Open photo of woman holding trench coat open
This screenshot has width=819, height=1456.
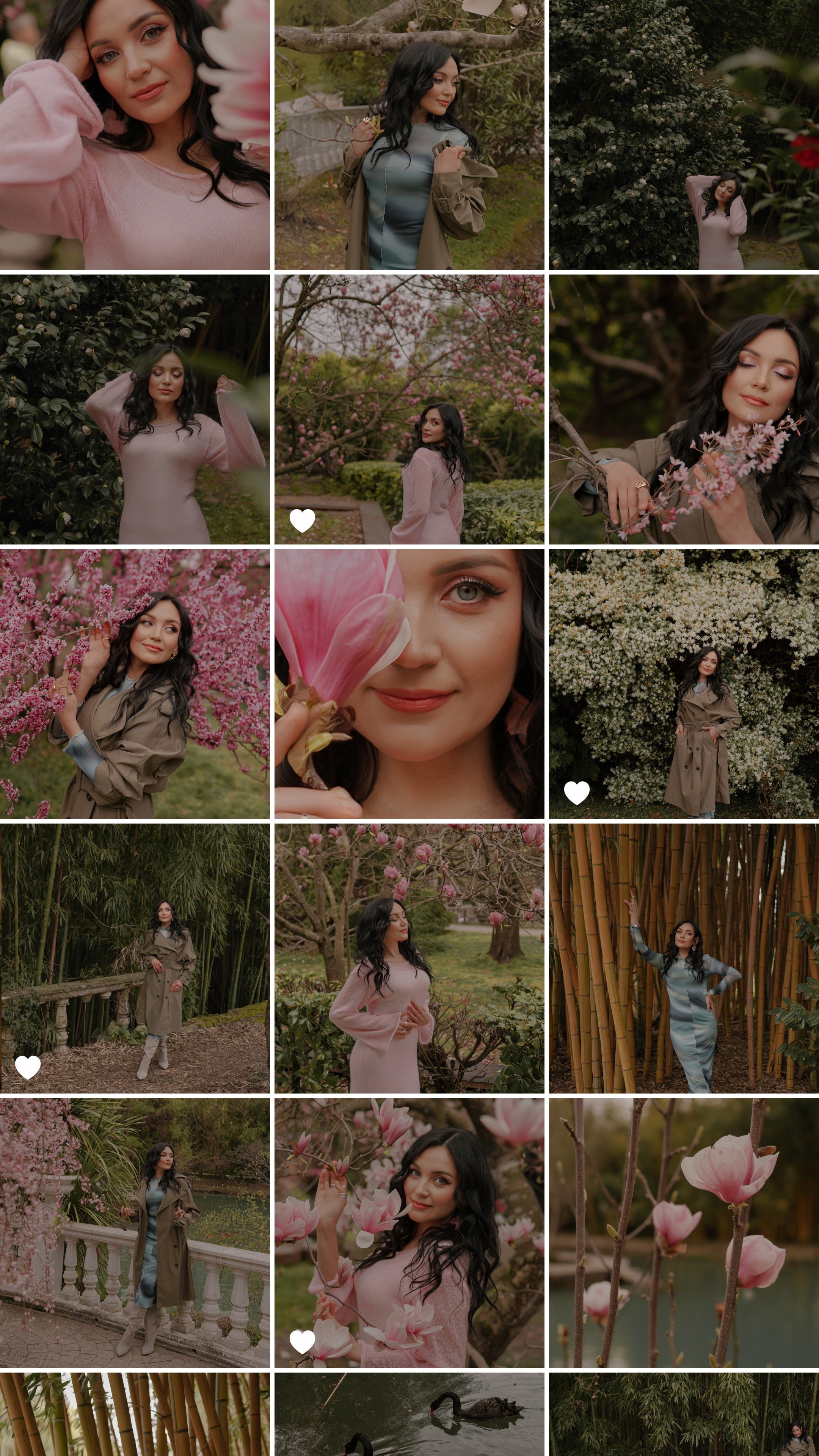(409, 135)
